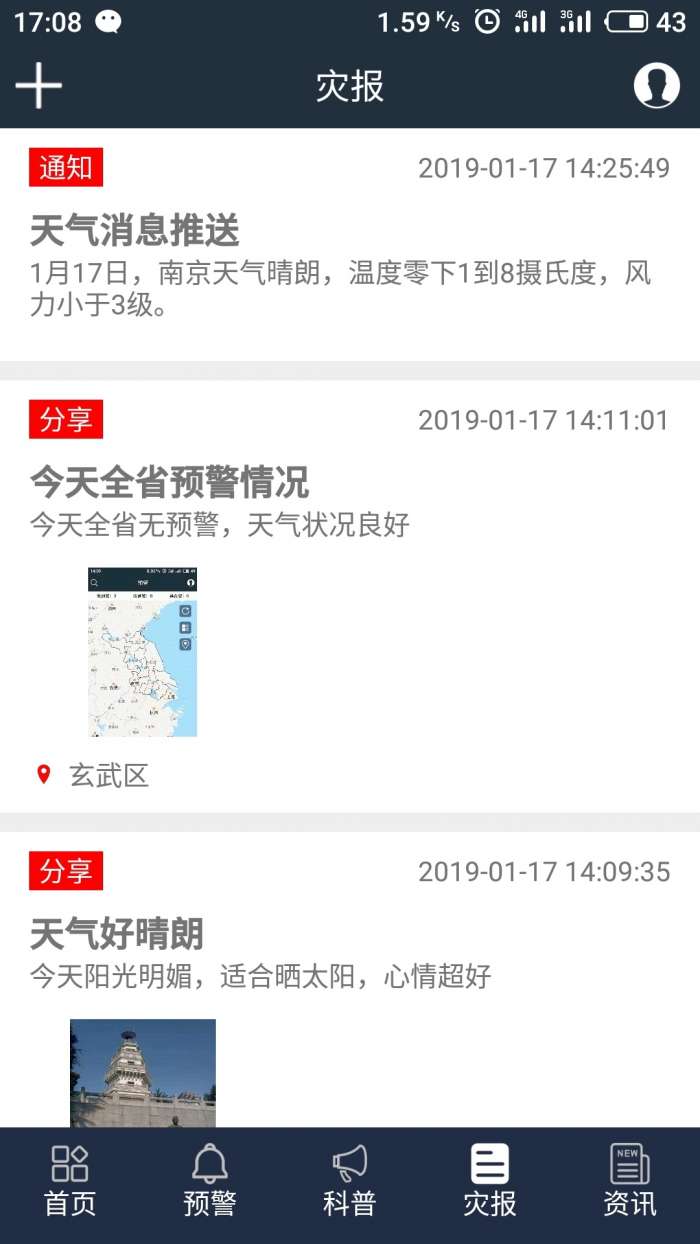This screenshot has width=700, height=1244.
Task: View the tower photo in 天气好晴朗
Action: coord(143,1072)
